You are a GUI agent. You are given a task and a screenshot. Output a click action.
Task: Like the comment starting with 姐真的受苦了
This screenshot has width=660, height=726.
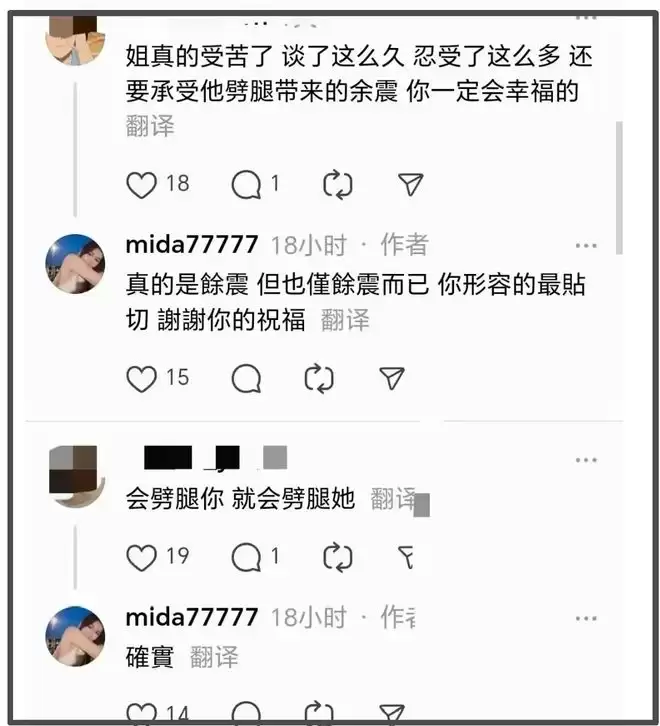(142, 185)
